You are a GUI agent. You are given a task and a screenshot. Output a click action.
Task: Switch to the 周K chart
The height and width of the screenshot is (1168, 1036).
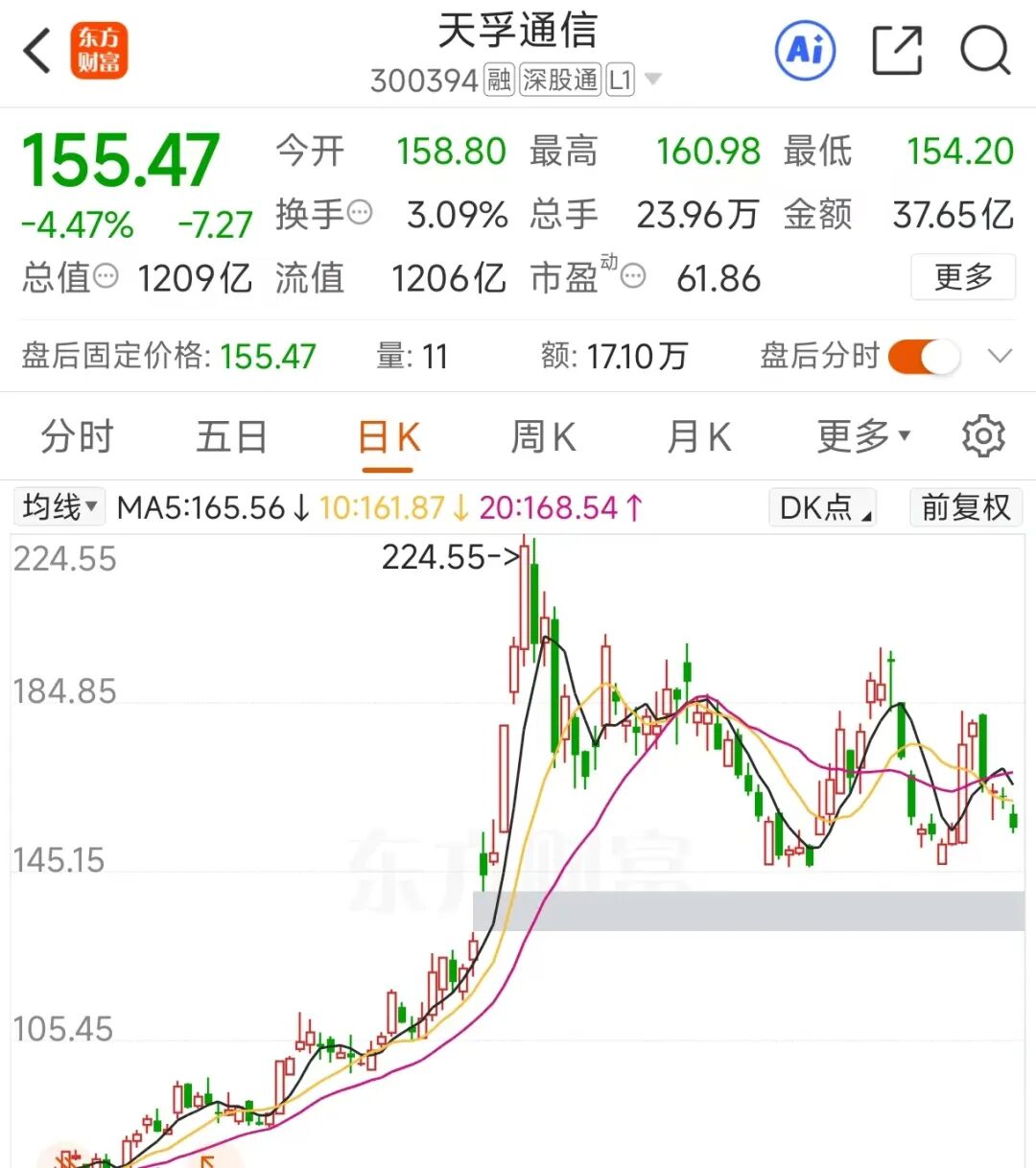tap(543, 437)
